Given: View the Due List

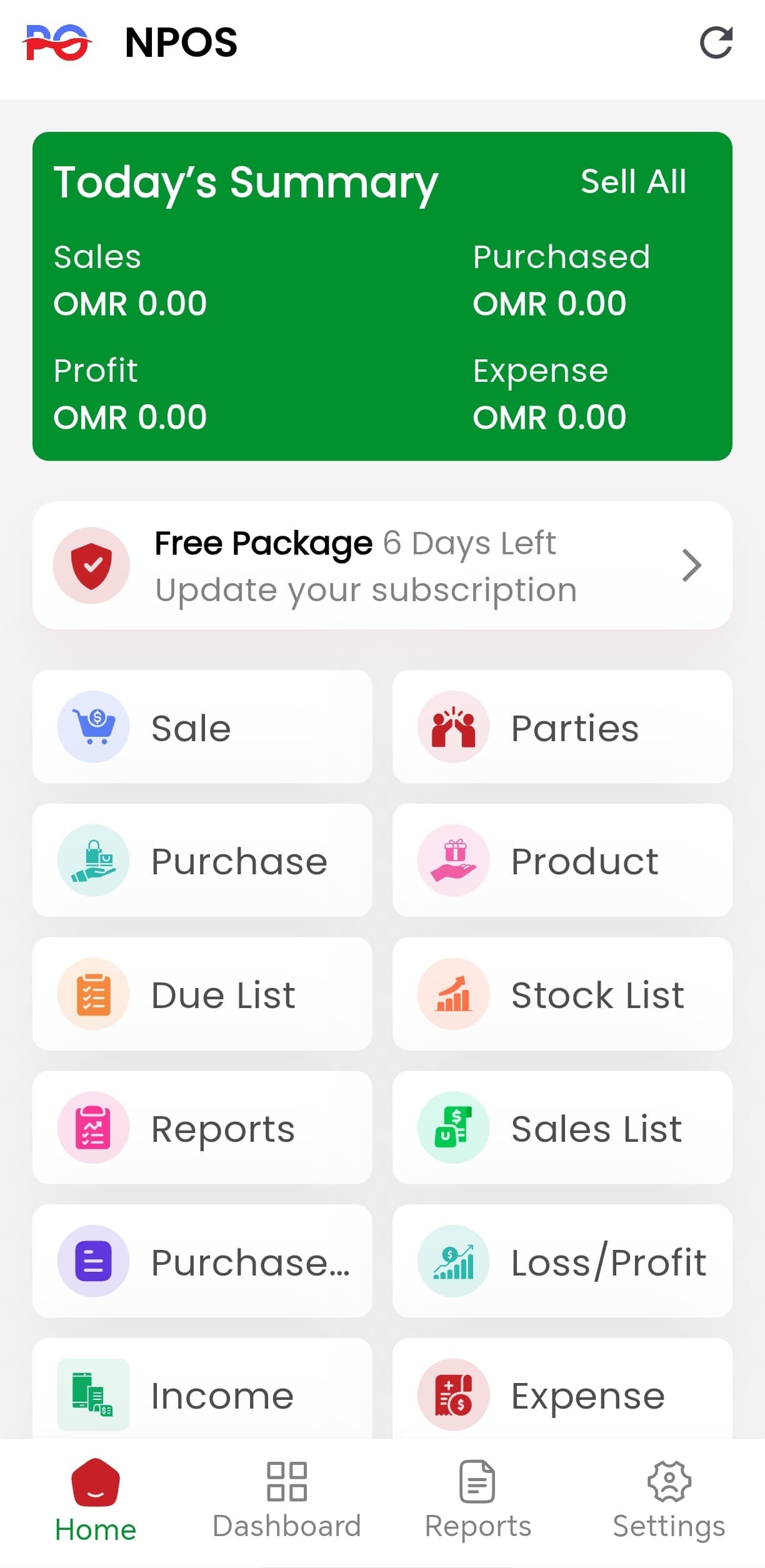Looking at the screenshot, I should pos(202,994).
